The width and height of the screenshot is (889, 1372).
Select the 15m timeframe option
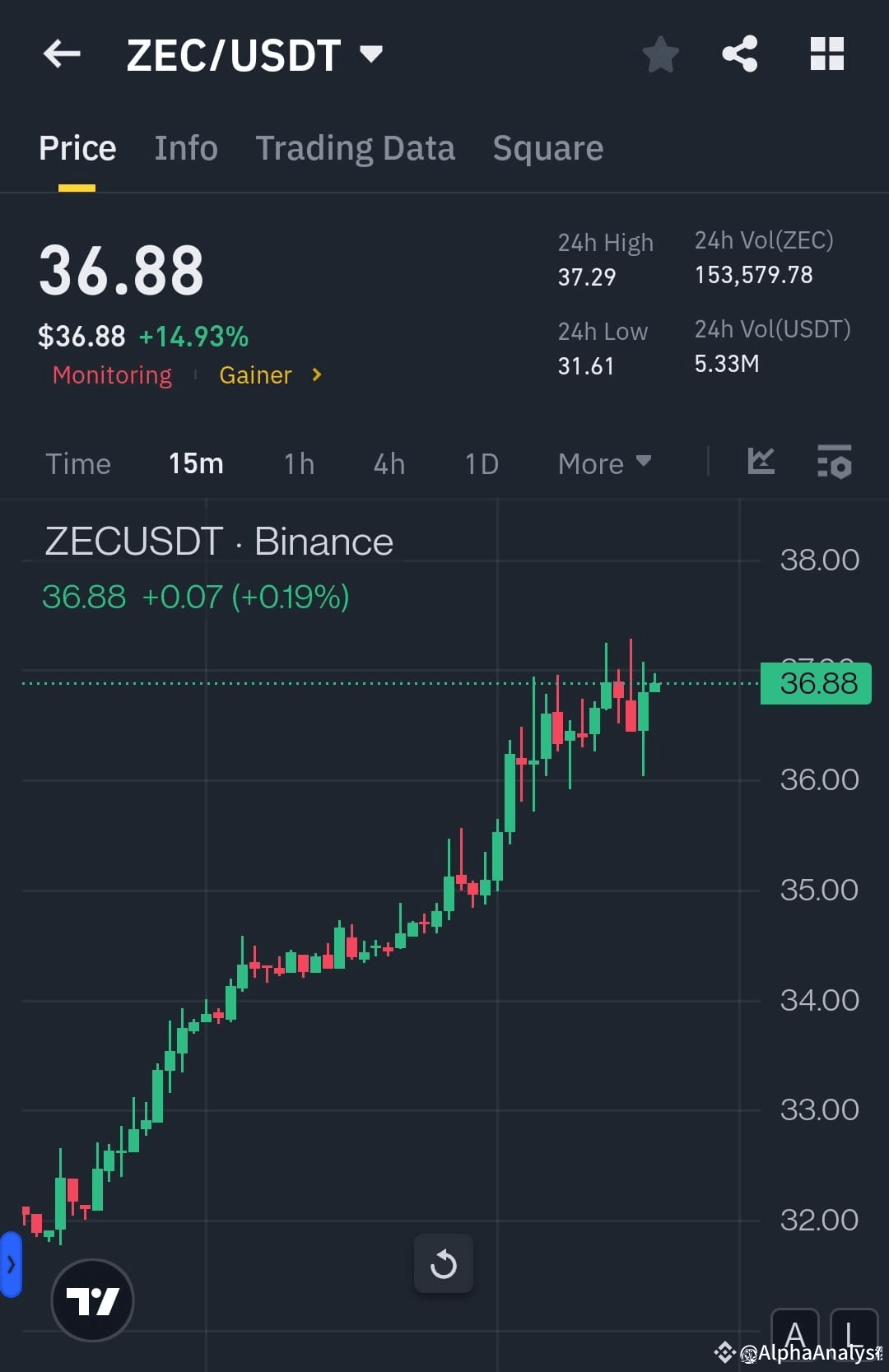pos(195,463)
